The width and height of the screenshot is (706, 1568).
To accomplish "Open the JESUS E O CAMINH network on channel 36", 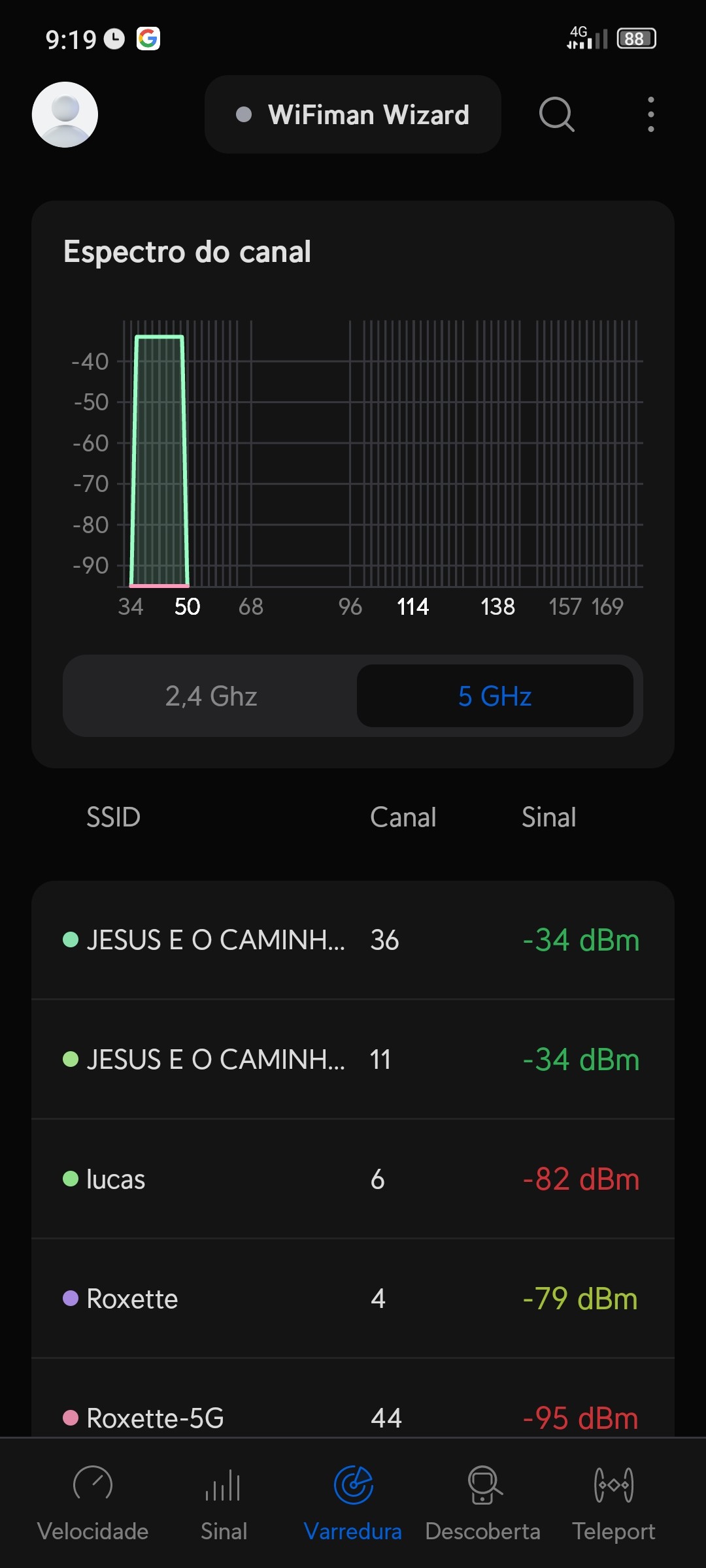I will pos(353,940).
